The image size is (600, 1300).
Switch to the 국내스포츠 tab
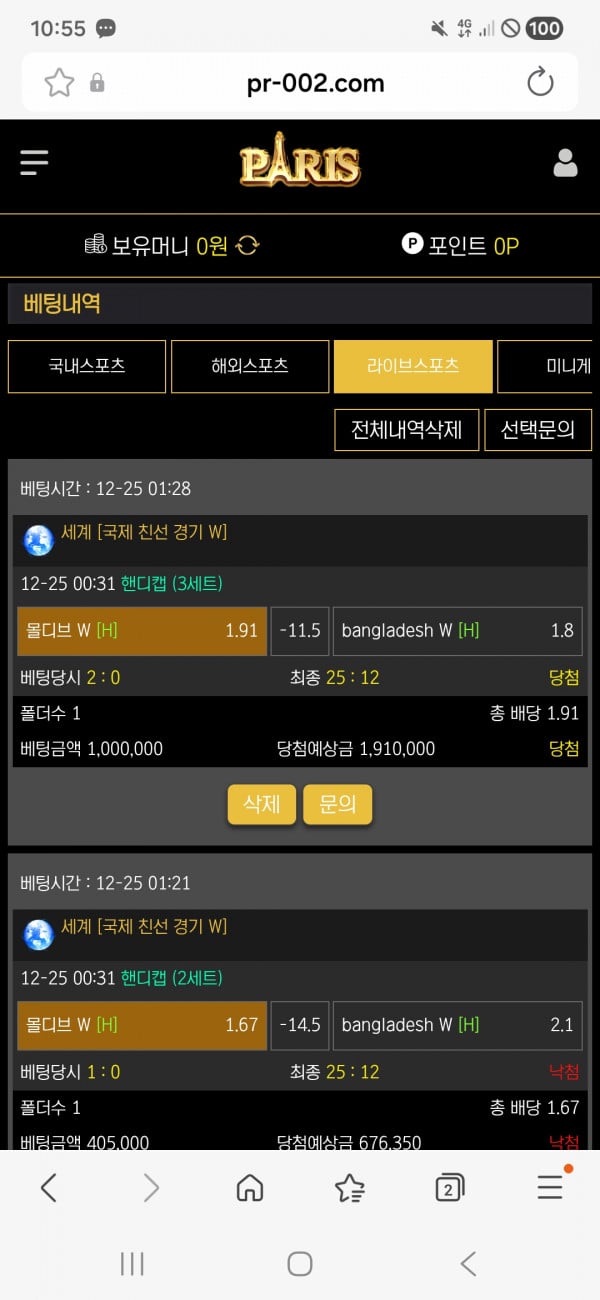(x=86, y=366)
